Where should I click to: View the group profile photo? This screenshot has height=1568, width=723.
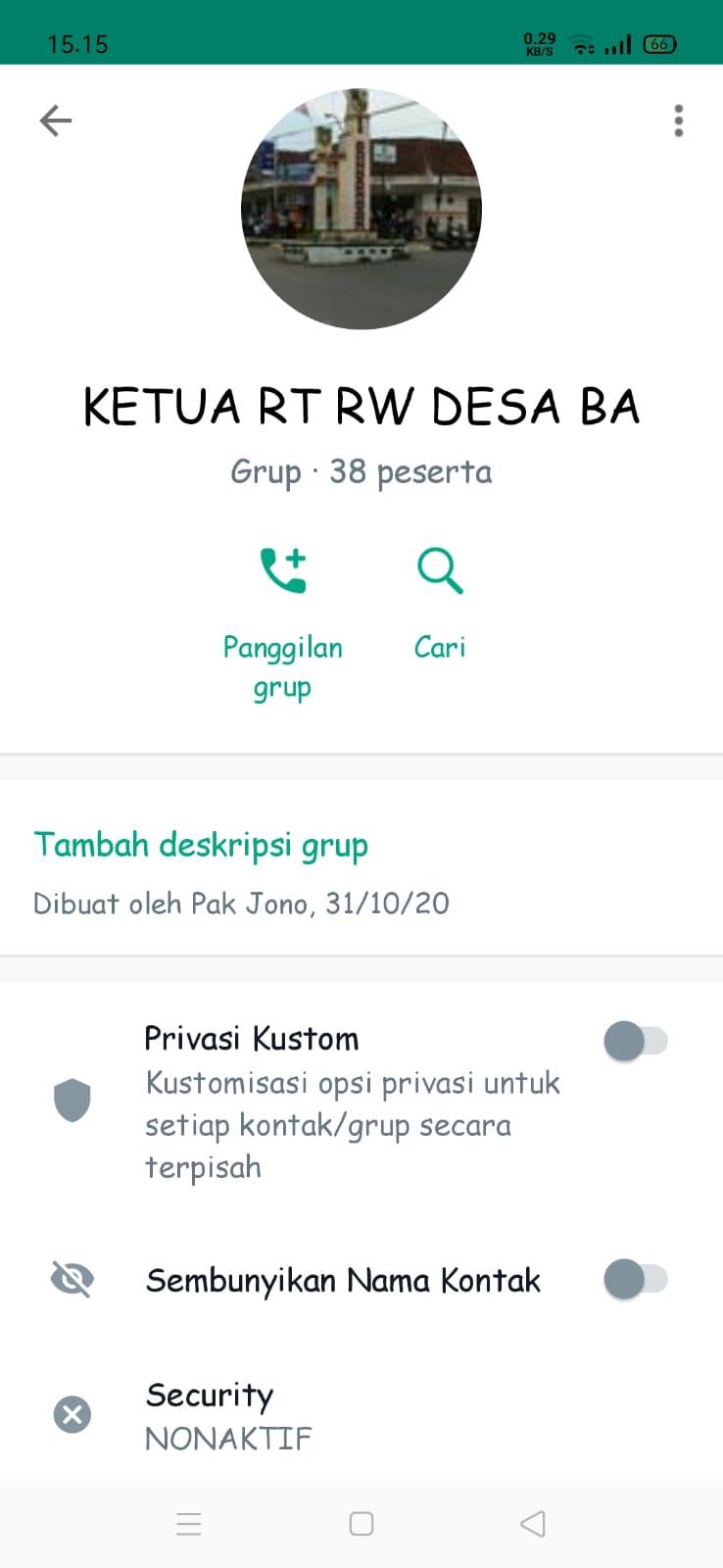tap(361, 209)
